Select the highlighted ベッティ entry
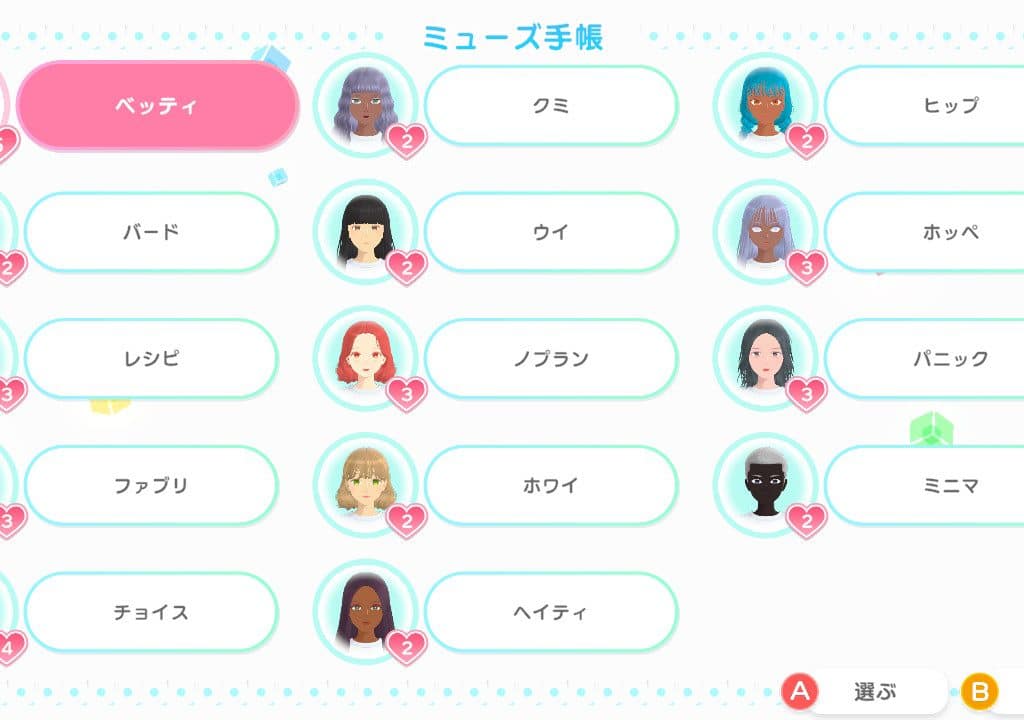This screenshot has height=720, width=1024. coord(157,106)
